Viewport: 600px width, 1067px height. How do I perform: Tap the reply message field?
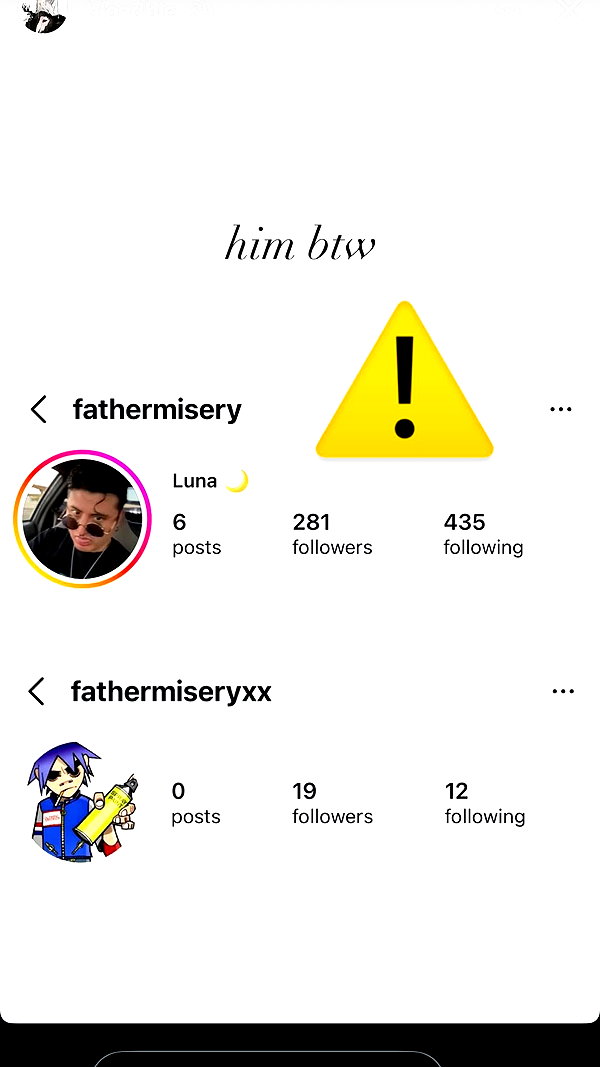pos(267,1059)
